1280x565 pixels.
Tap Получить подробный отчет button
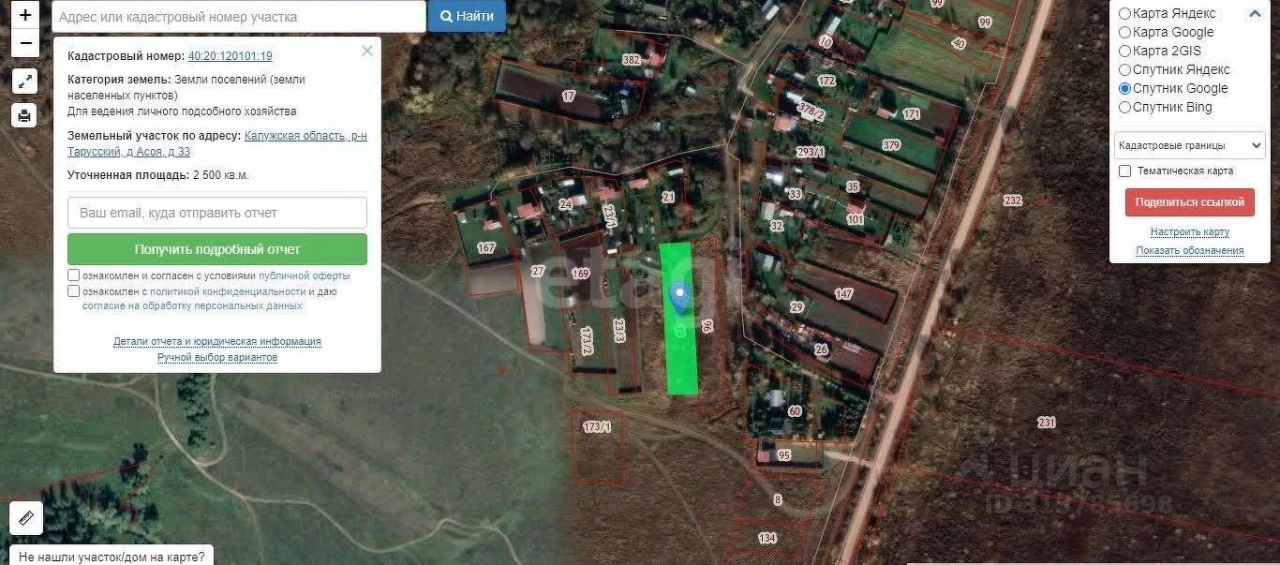coord(217,249)
